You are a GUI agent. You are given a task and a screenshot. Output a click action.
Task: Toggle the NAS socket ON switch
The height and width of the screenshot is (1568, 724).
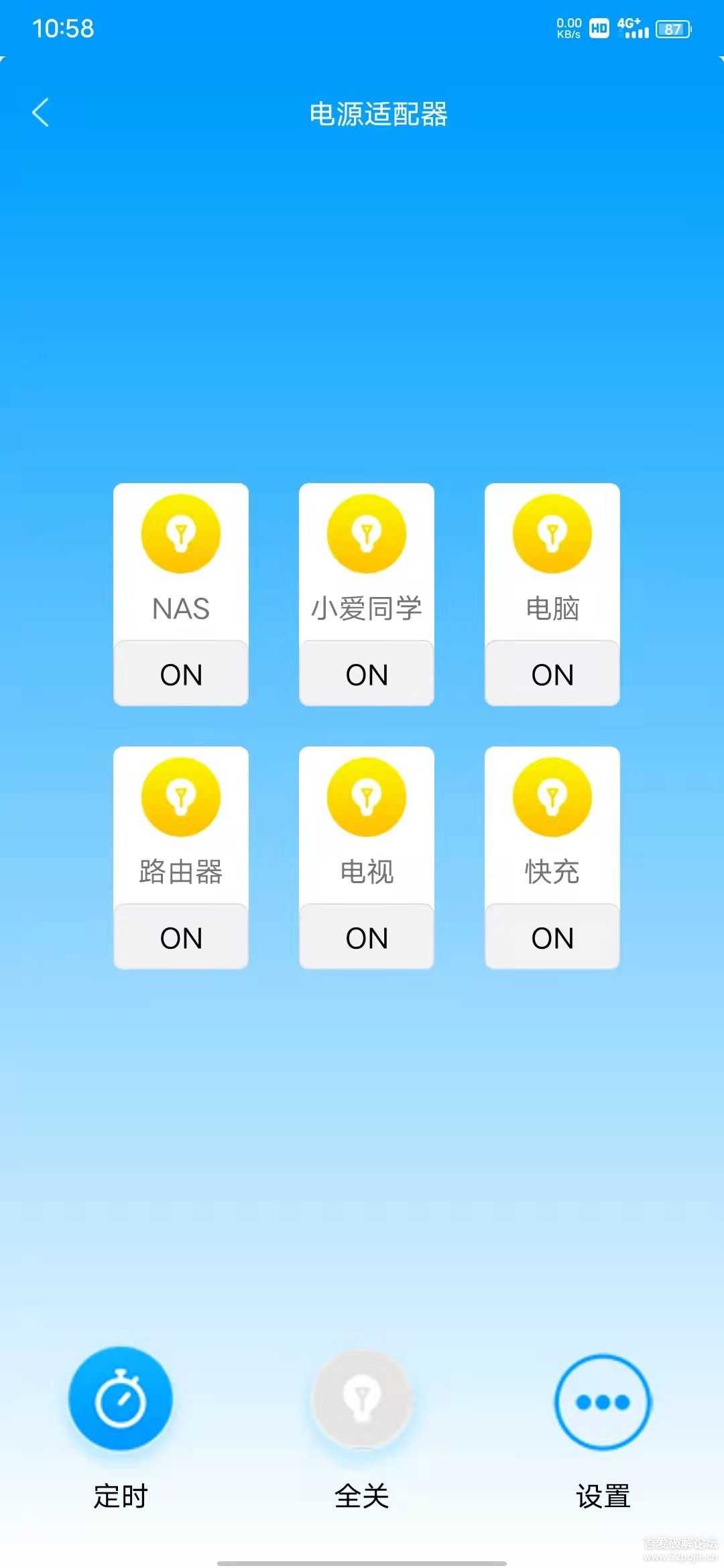[x=181, y=673]
